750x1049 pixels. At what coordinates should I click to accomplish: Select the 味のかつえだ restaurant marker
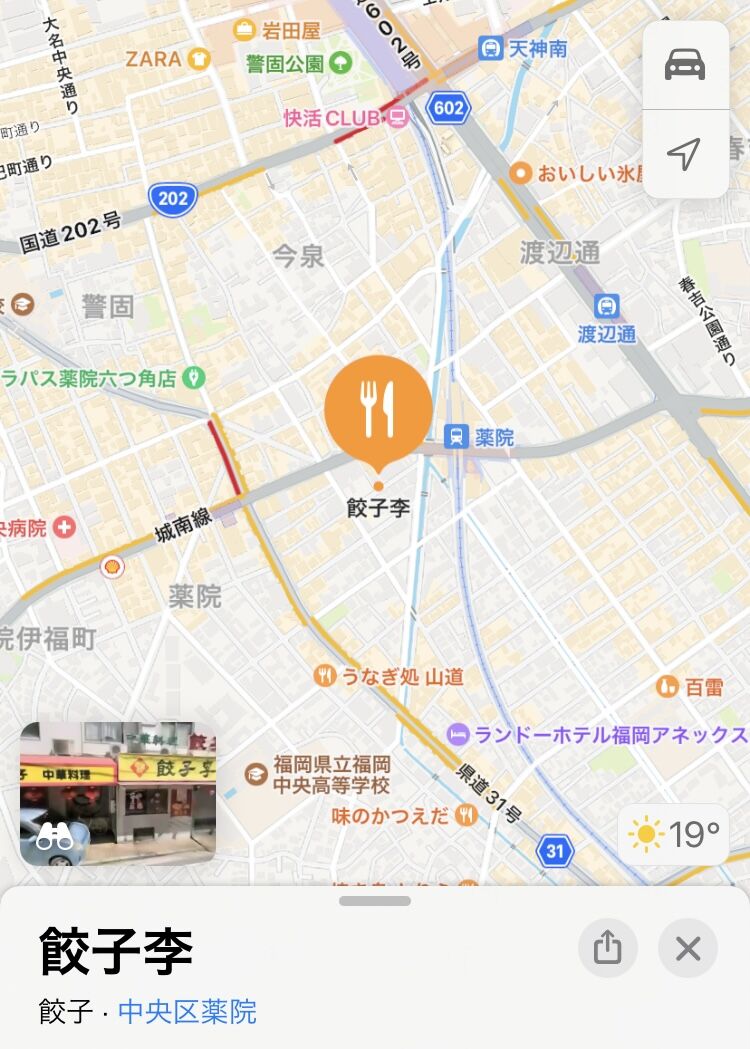465,816
